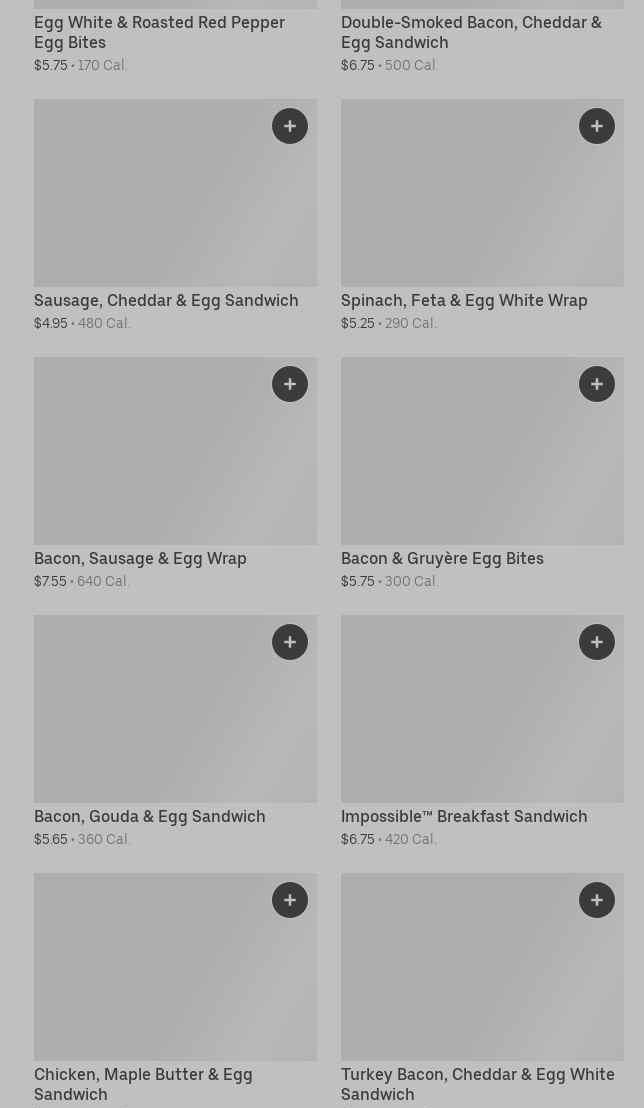Add Turkey Bacon, Cheddar & Egg White Sandwich
The width and height of the screenshot is (644, 1108).
[x=597, y=900]
